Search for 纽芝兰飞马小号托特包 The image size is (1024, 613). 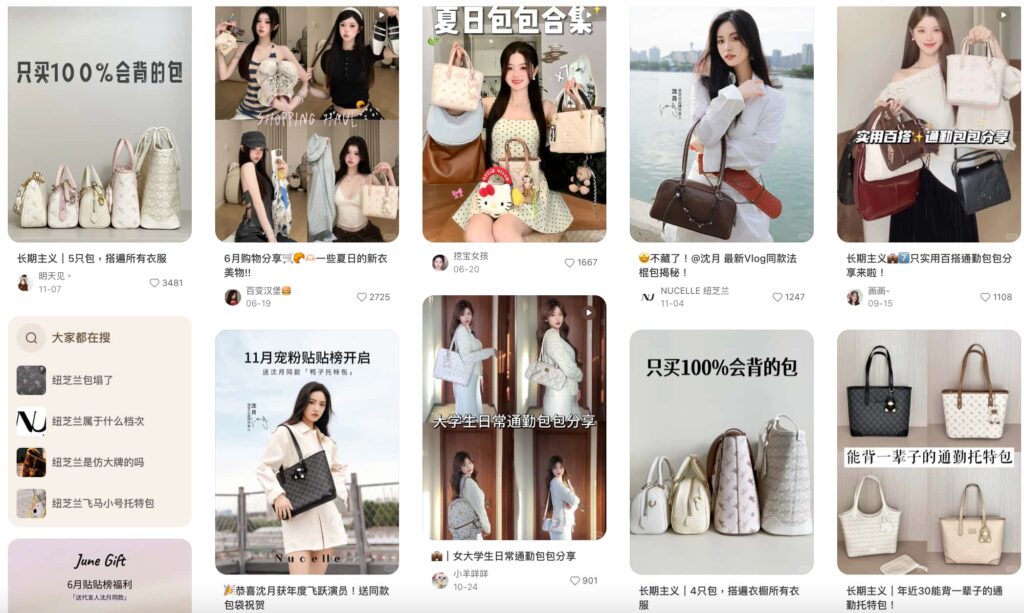tap(102, 503)
